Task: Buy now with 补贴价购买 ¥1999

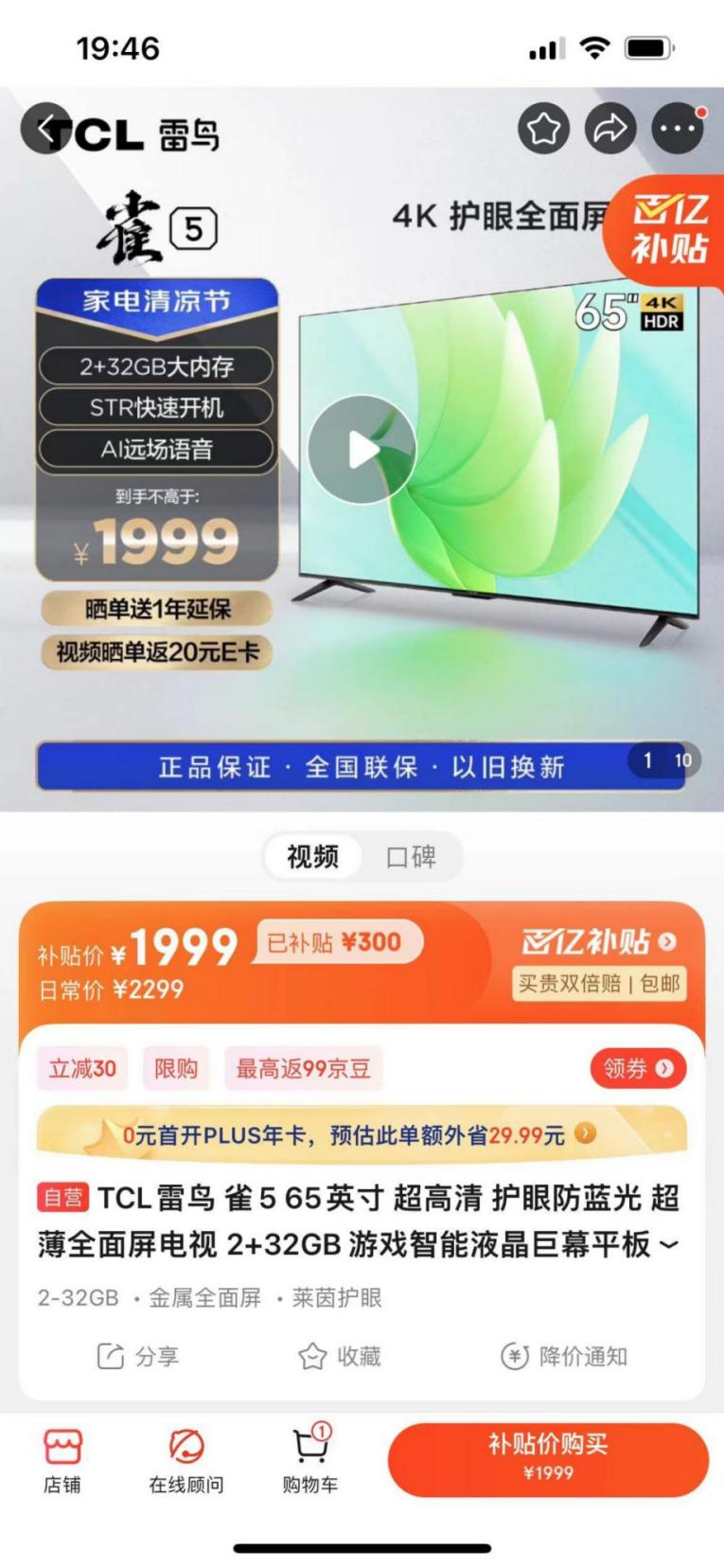Action: [548, 1457]
